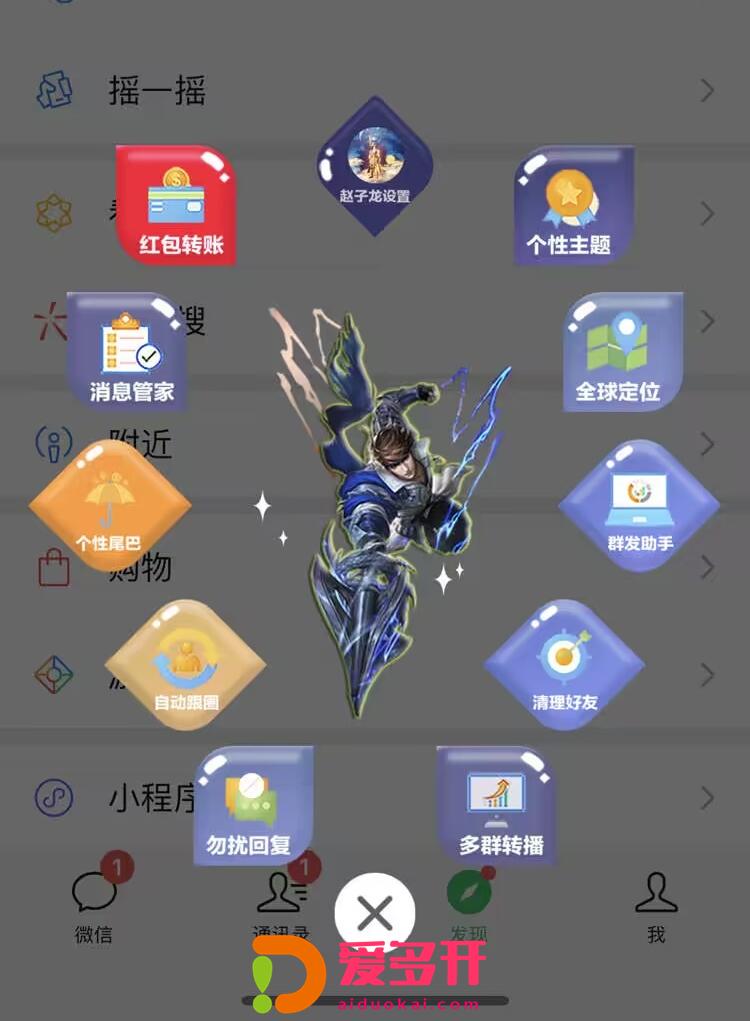750x1021 pixels.
Task: Open the 清理好友 tool
Action: [565, 664]
